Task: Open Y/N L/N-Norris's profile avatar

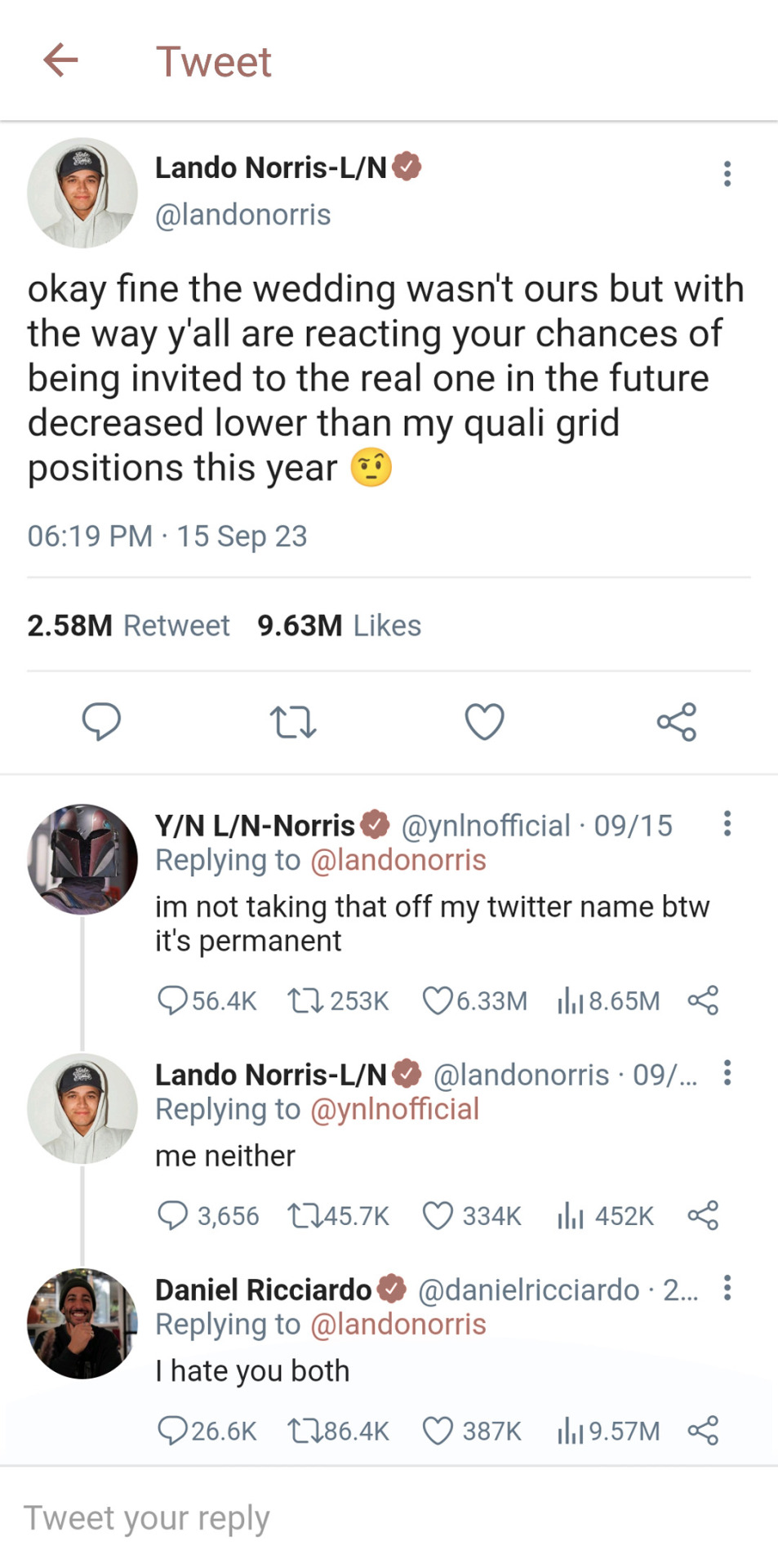Action: (x=82, y=858)
